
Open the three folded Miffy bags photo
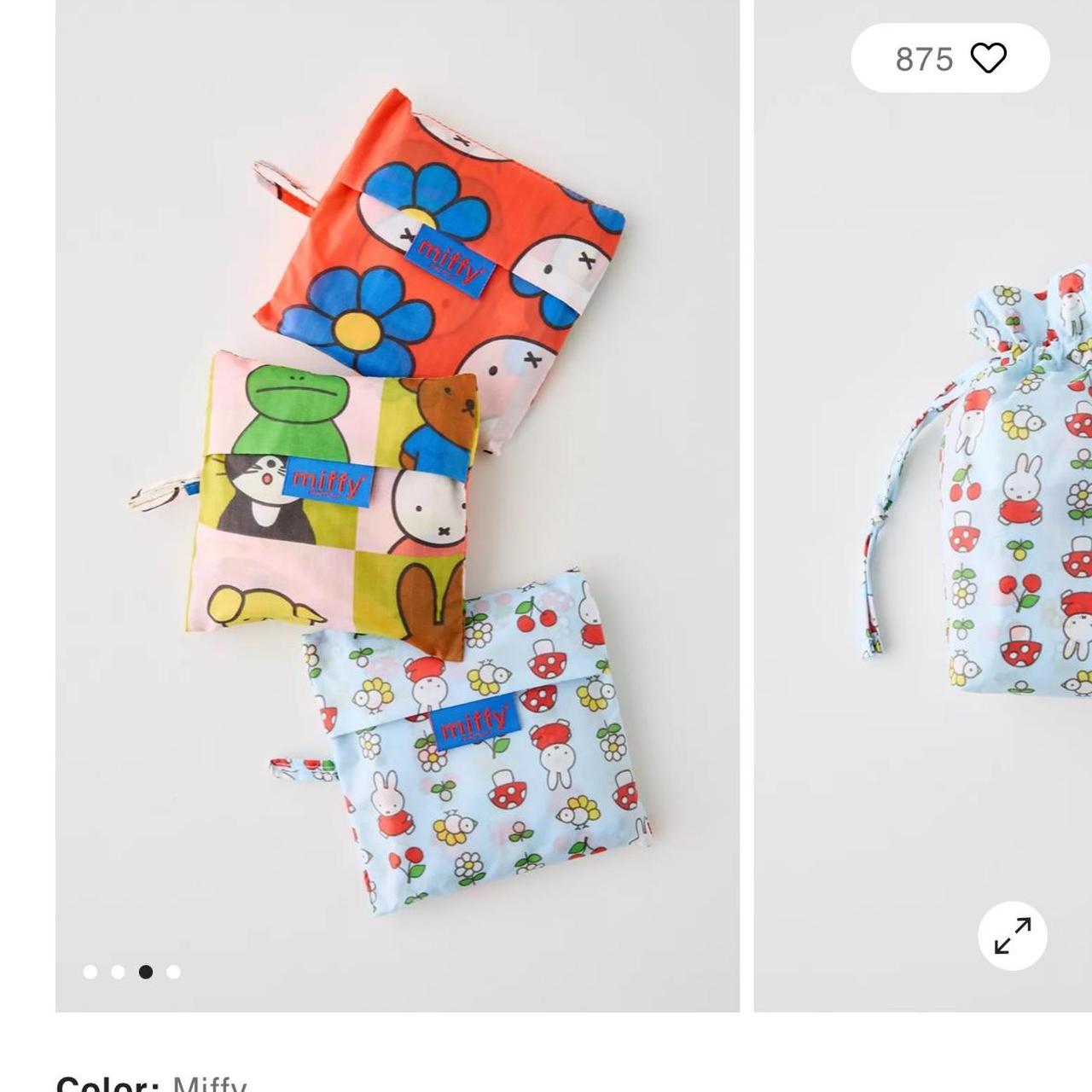click(x=398, y=503)
